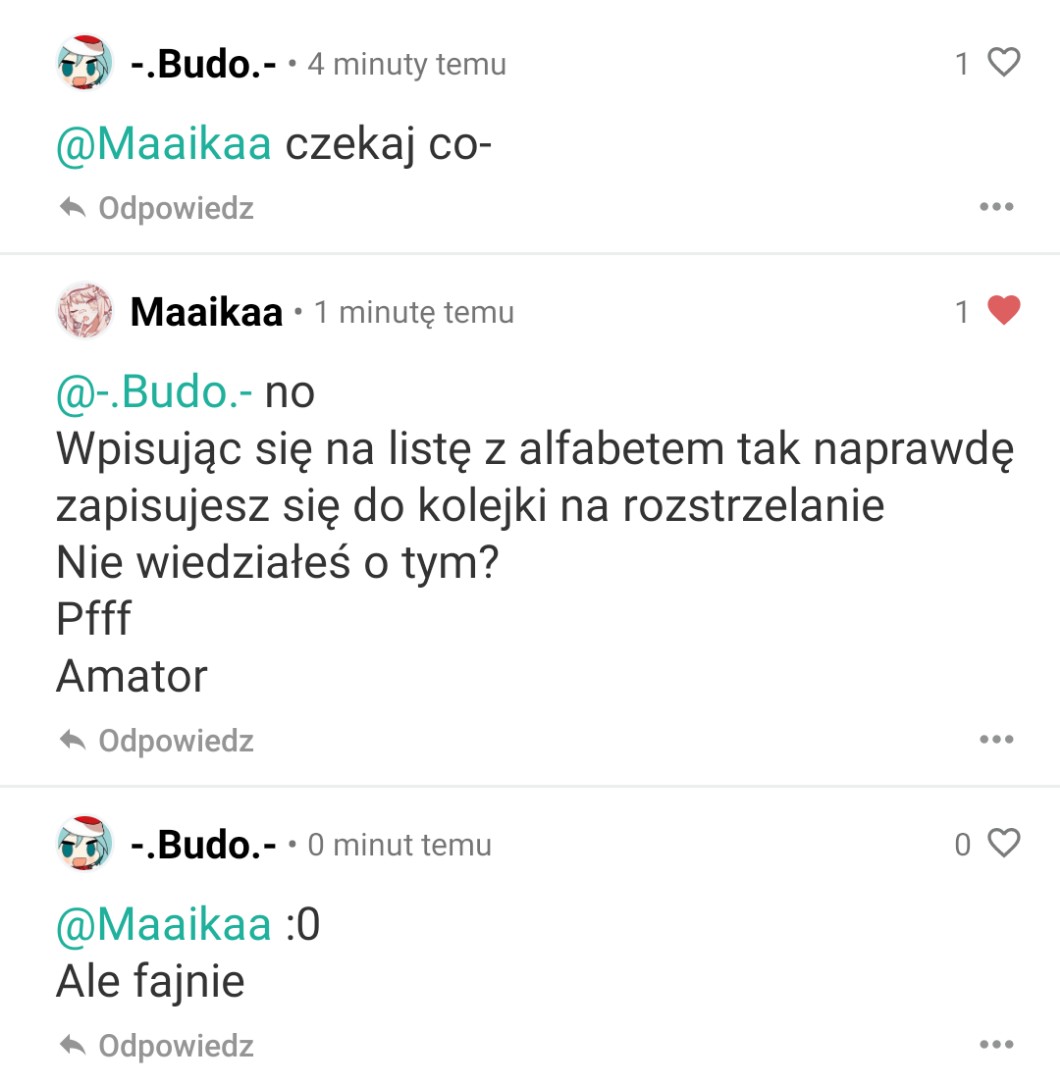Viewport: 1060px width, 1082px height.
Task: Reply to Maaikaa's comment
Action: click(x=157, y=740)
